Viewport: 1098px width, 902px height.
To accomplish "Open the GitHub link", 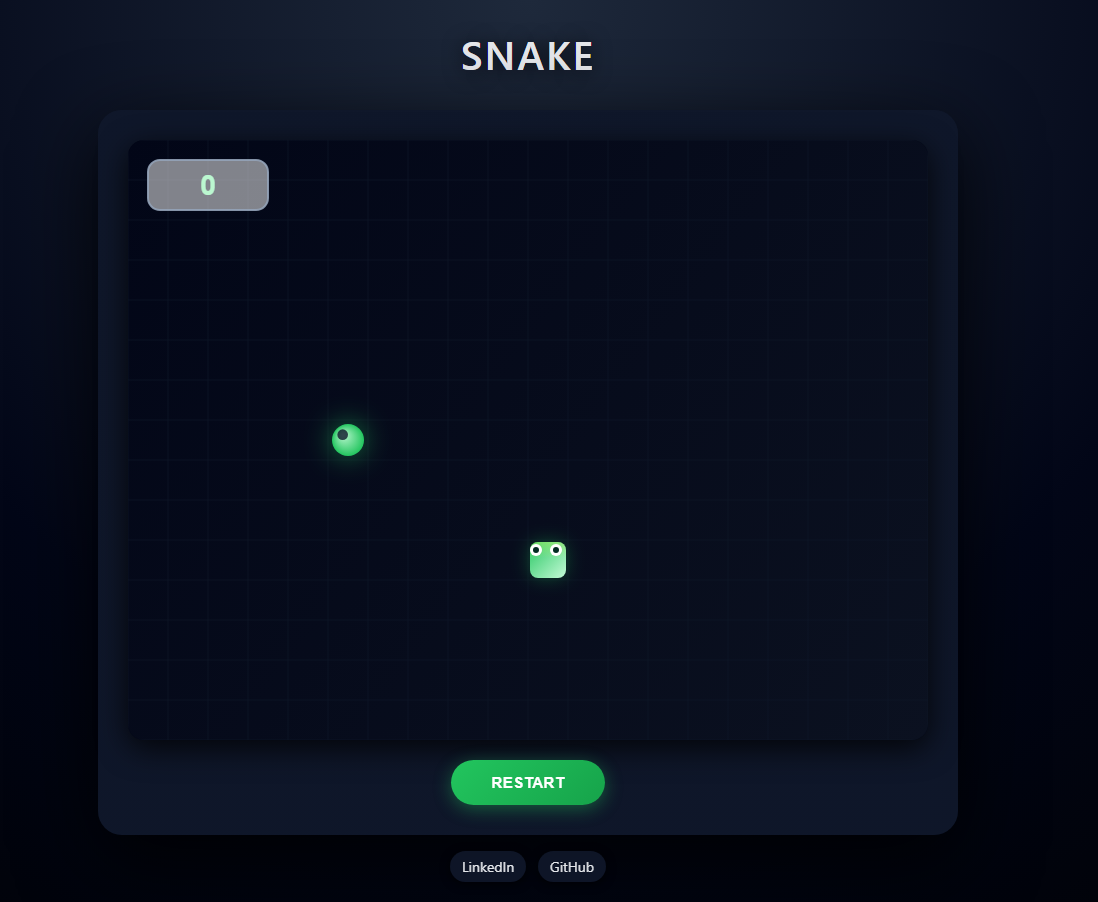I will (572, 867).
